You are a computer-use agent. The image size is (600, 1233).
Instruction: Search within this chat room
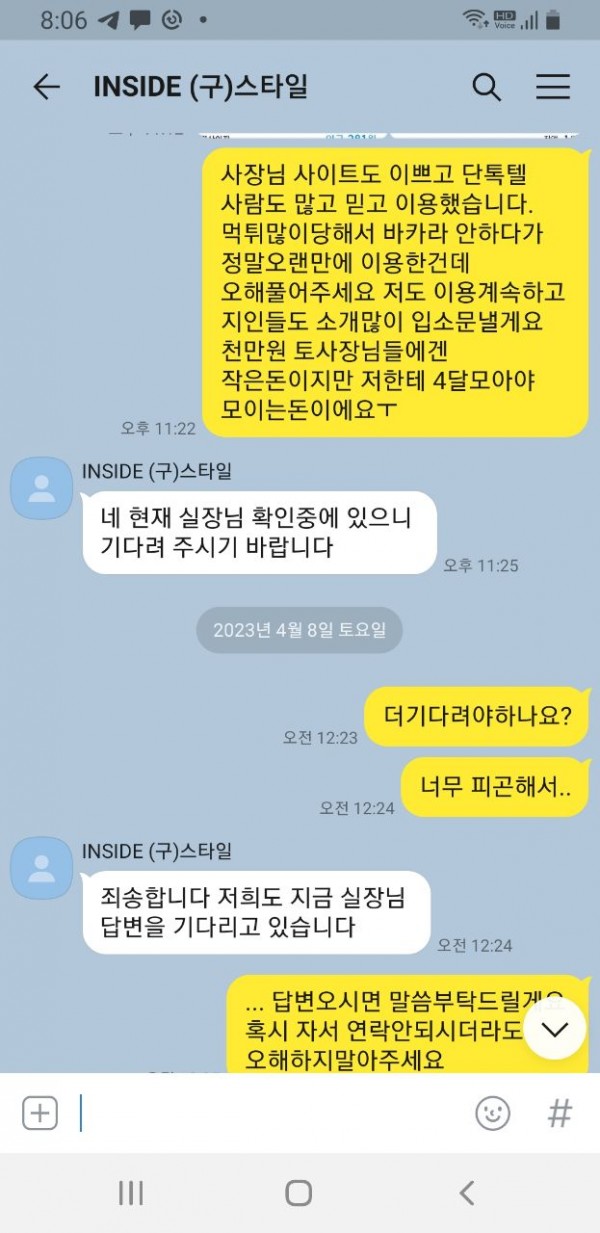pyautogui.click(x=486, y=87)
